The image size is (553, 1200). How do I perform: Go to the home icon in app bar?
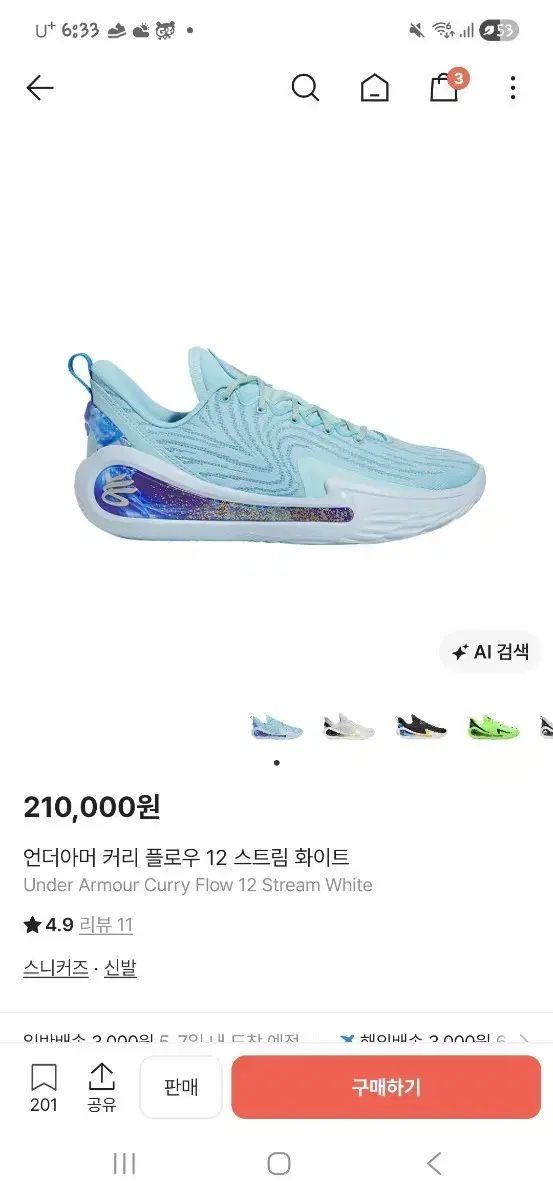pyautogui.click(x=375, y=88)
